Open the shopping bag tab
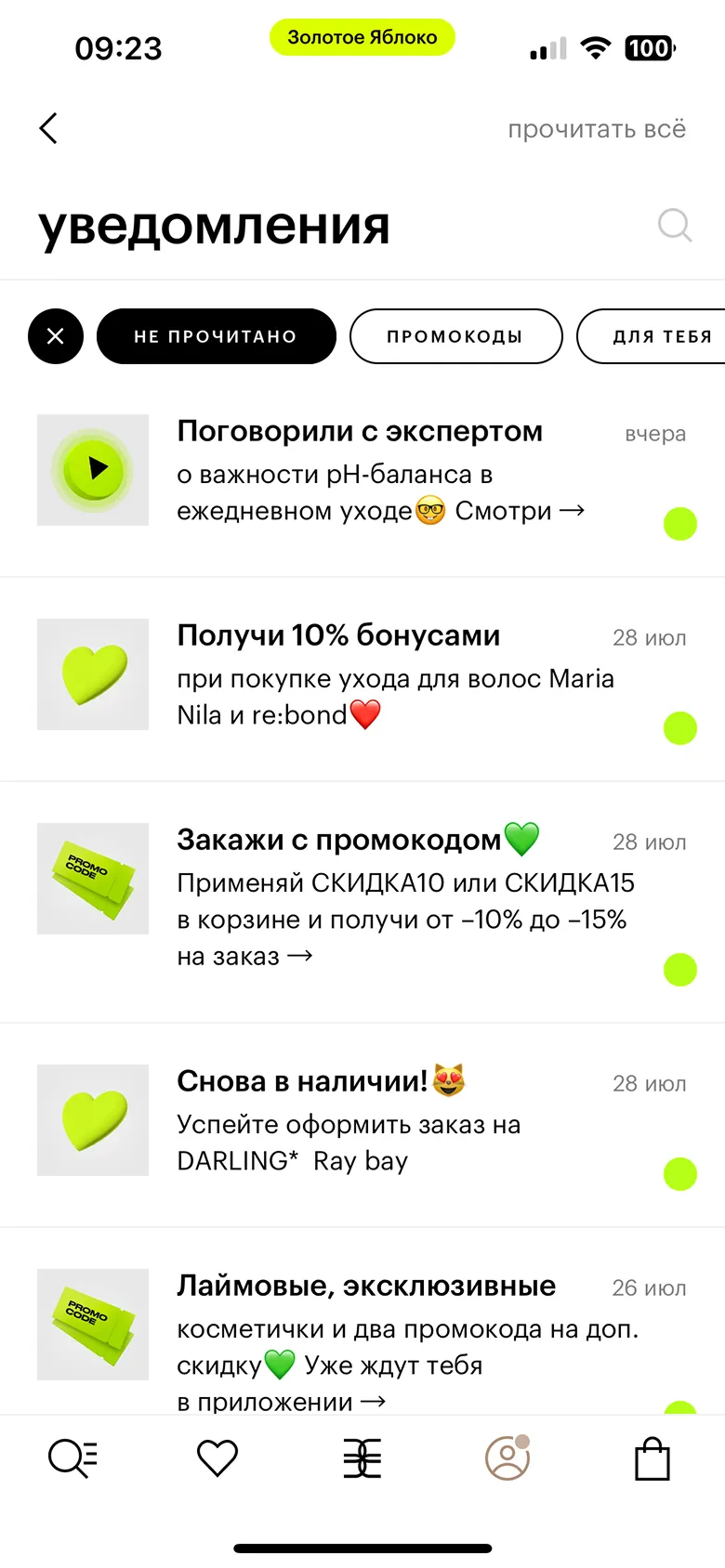This screenshot has width=725, height=1568. pos(652,1458)
